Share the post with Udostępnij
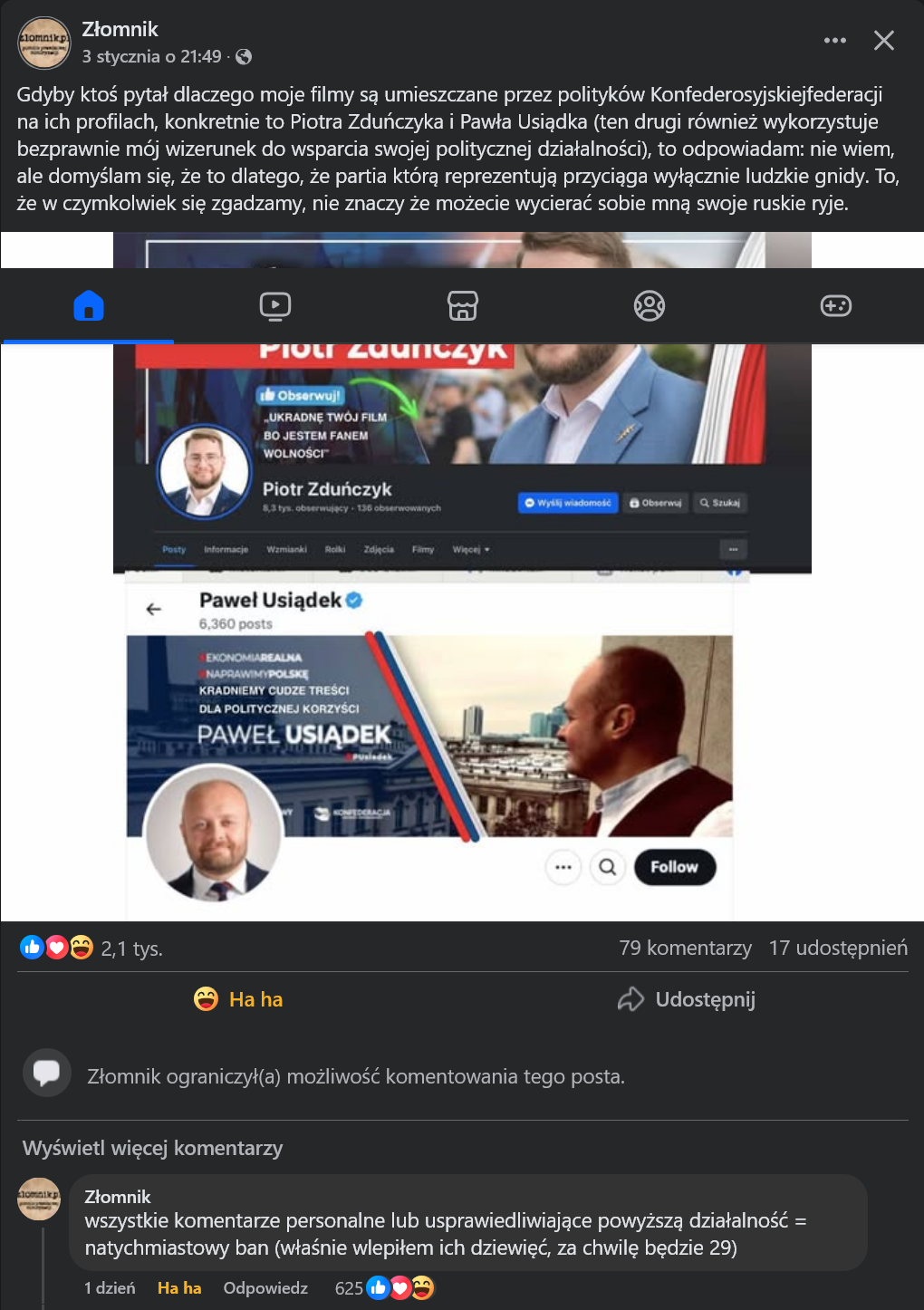The width and height of the screenshot is (924, 1310). click(687, 999)
